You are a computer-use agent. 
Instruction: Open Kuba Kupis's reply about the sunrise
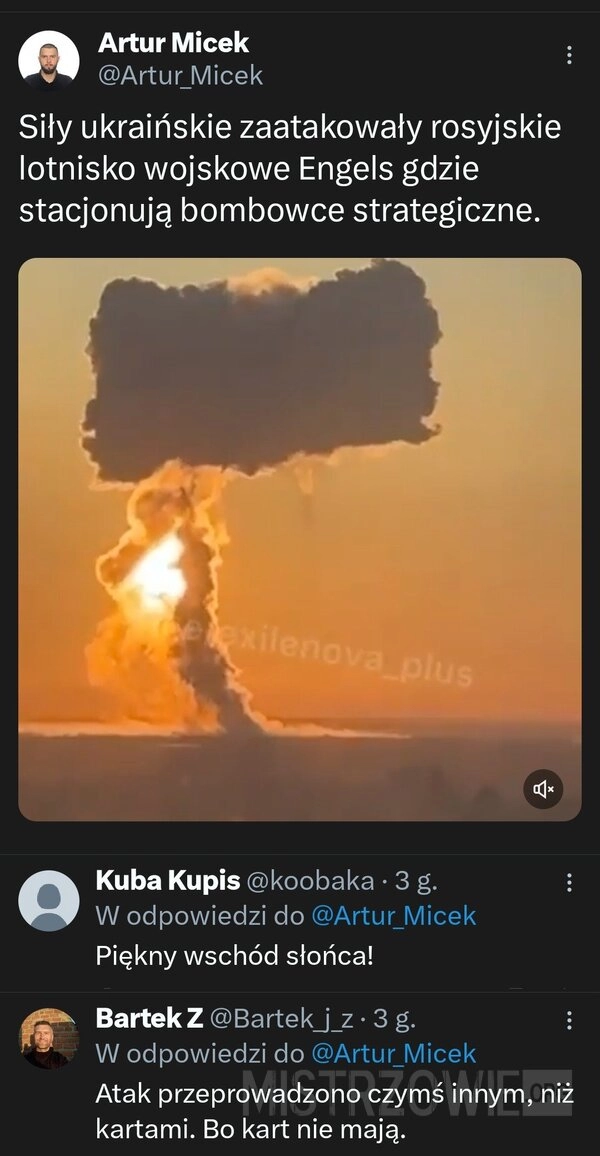pyautogui.click(x=234, y=956)
